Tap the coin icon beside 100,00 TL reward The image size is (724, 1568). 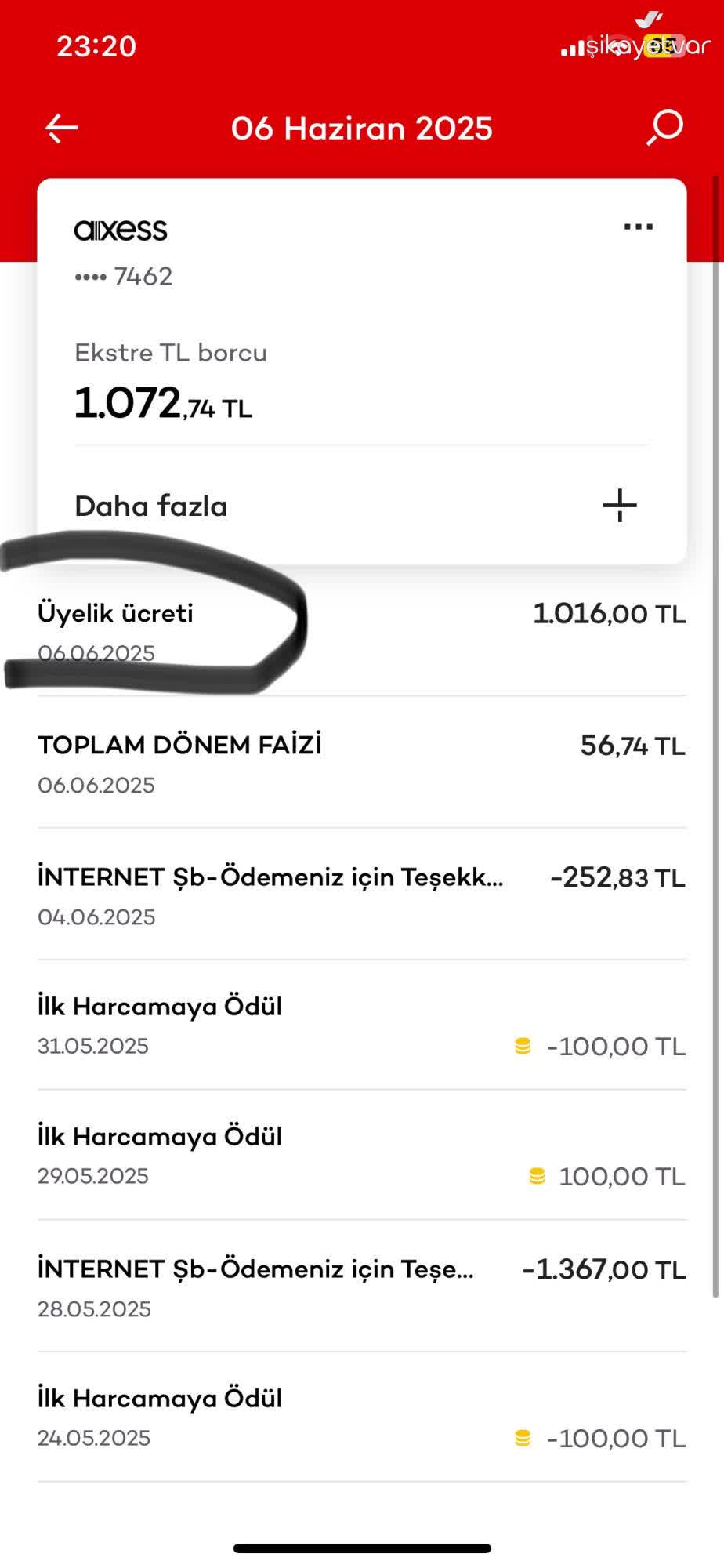pyautogui.click(x=536, y=1174)
